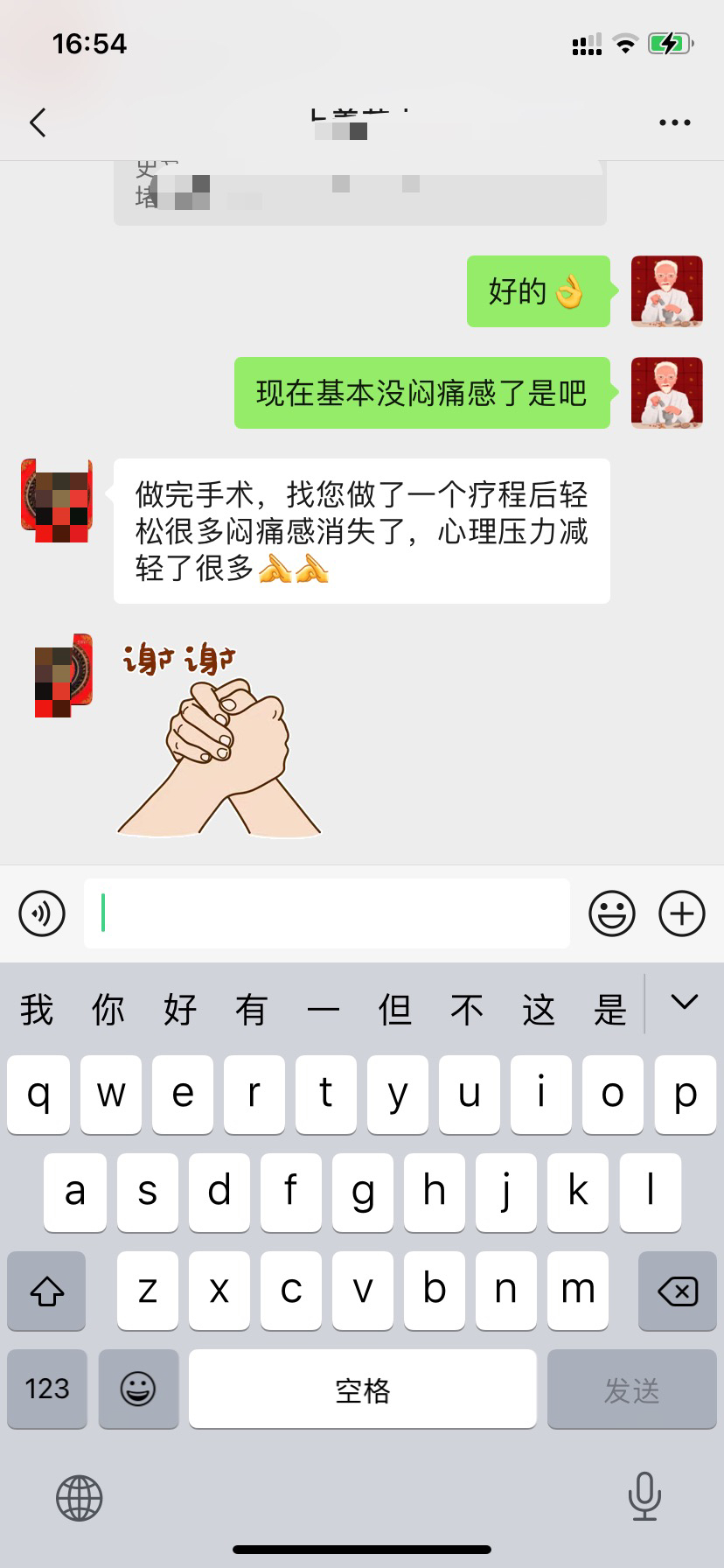Tap the 发送 send key
The width and height of the screenshot is (724, 1568).
tap(631, 1389)
